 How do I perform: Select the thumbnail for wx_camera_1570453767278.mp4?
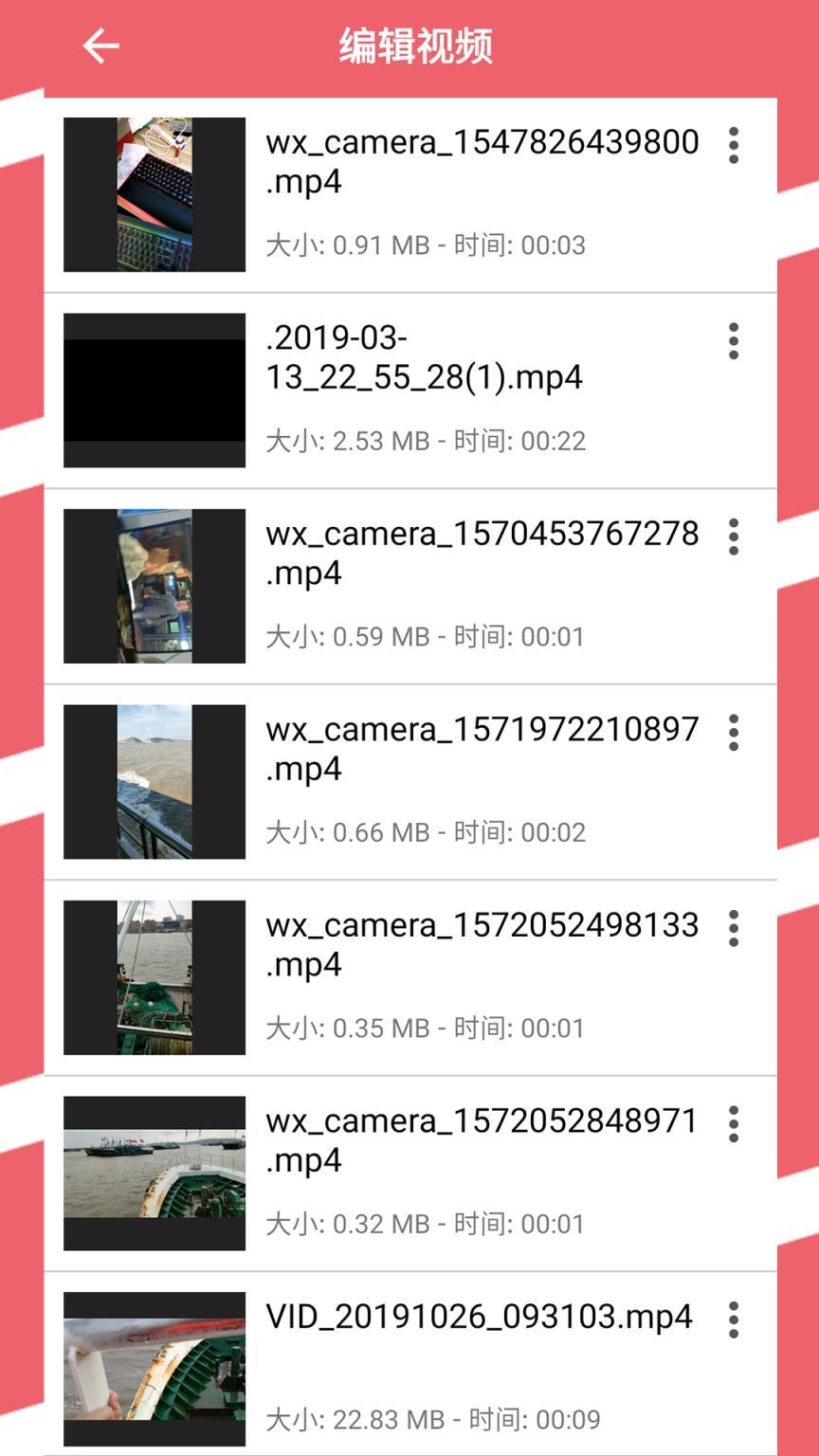[x=155, y=584]
